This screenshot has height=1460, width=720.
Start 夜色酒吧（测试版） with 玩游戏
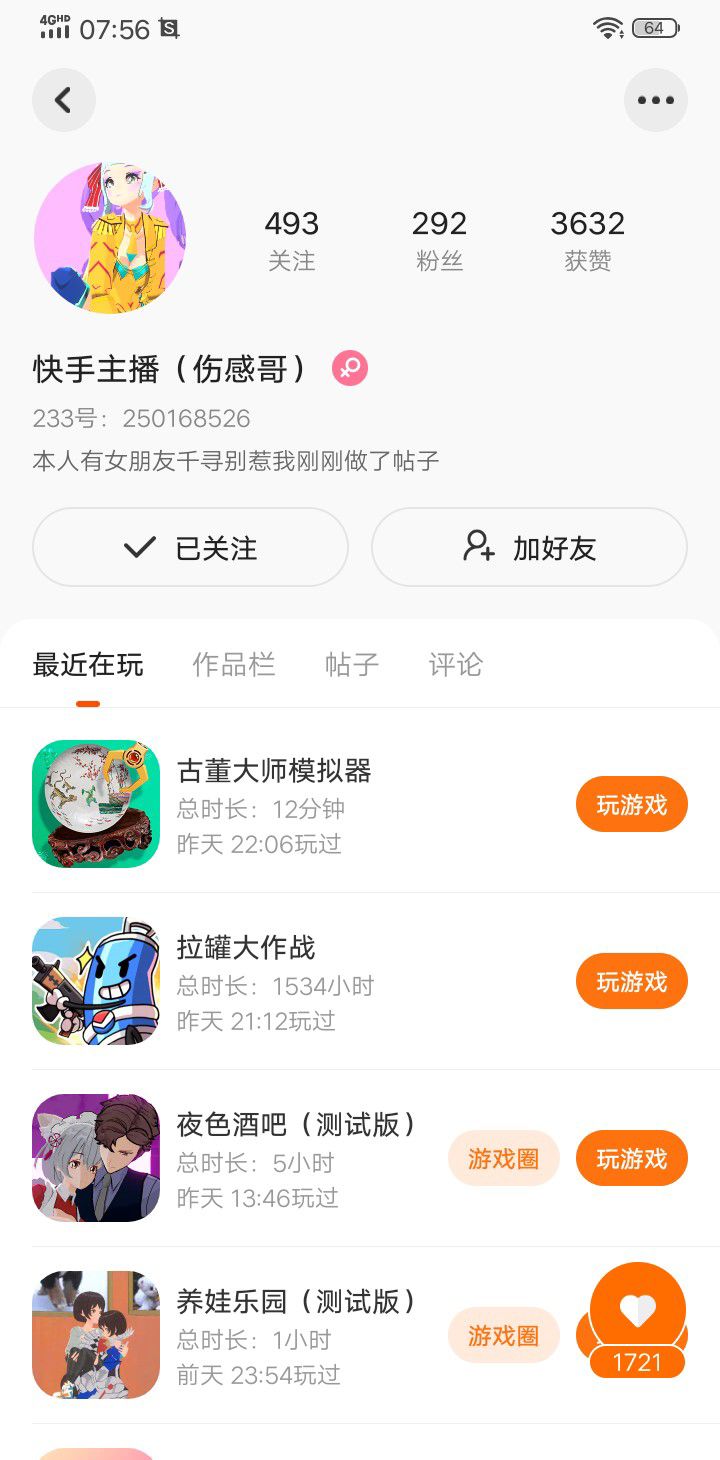pyautogui.click(x=631, y=1158)
